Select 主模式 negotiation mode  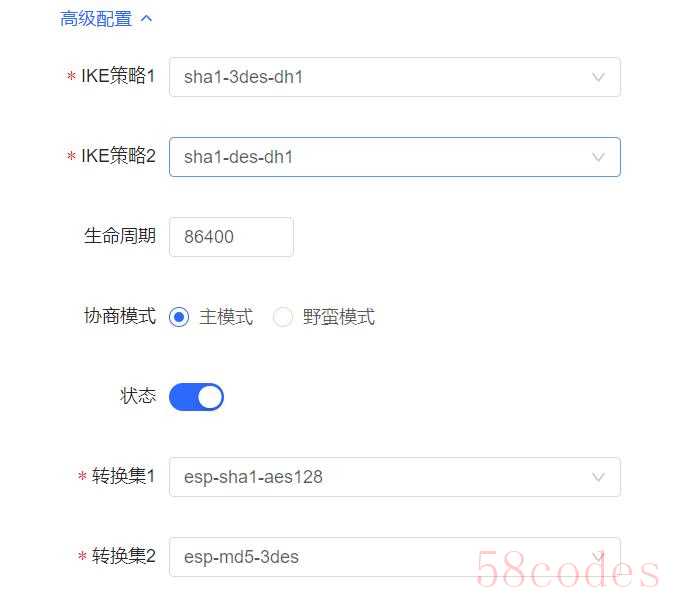180,317
